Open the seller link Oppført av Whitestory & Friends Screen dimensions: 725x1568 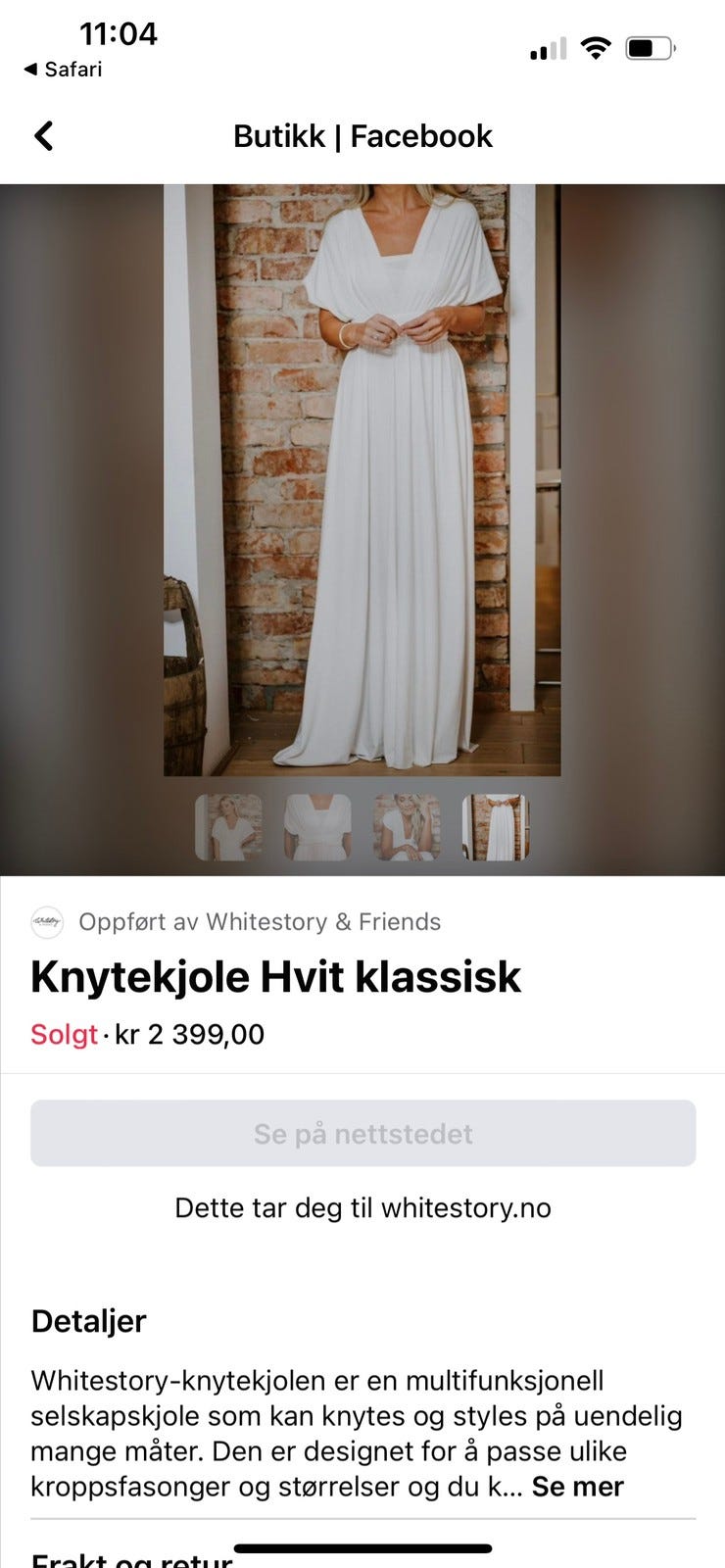click(x=261, y=922)
